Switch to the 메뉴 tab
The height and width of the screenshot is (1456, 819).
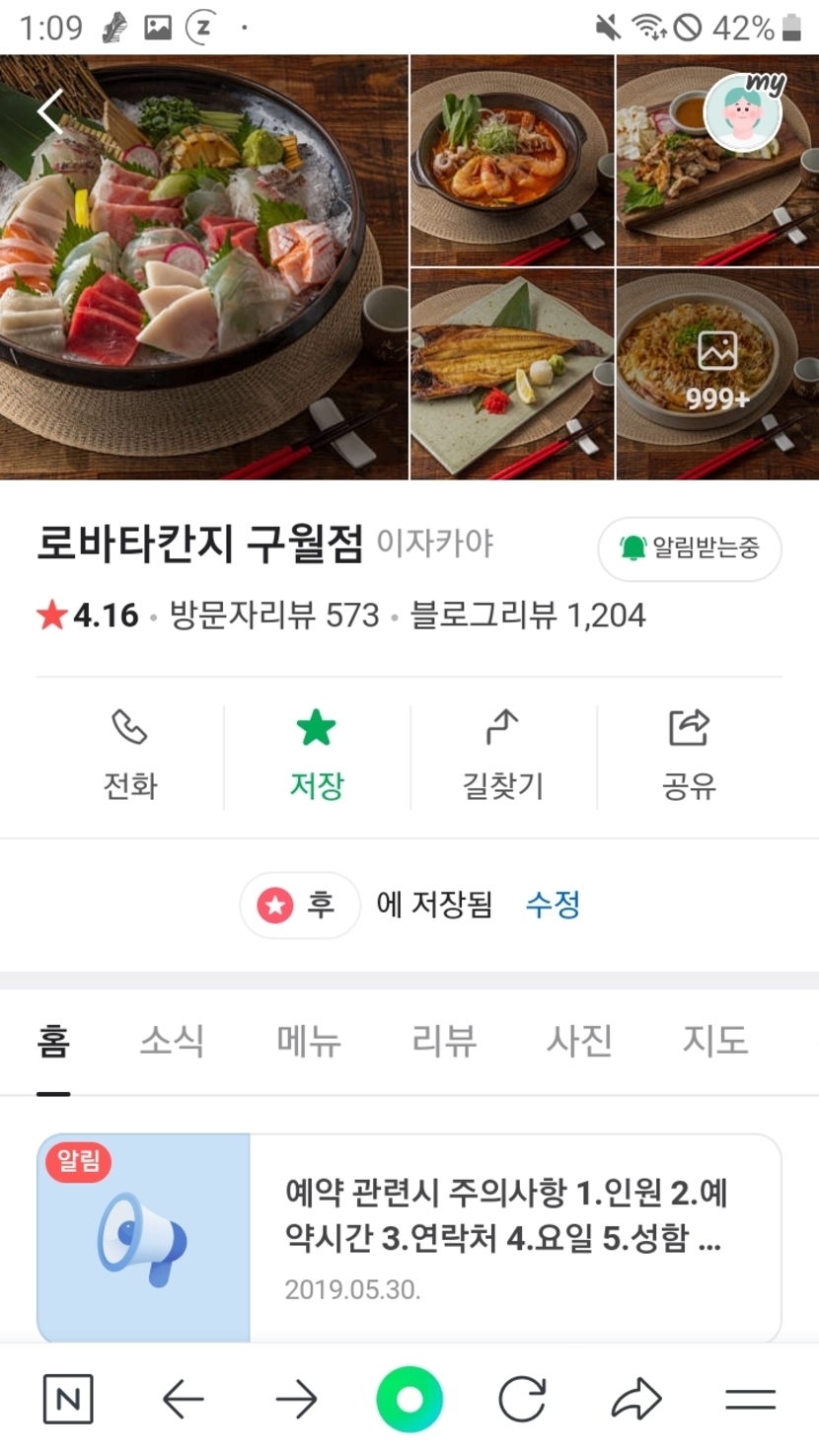[x=309, y=1041]
